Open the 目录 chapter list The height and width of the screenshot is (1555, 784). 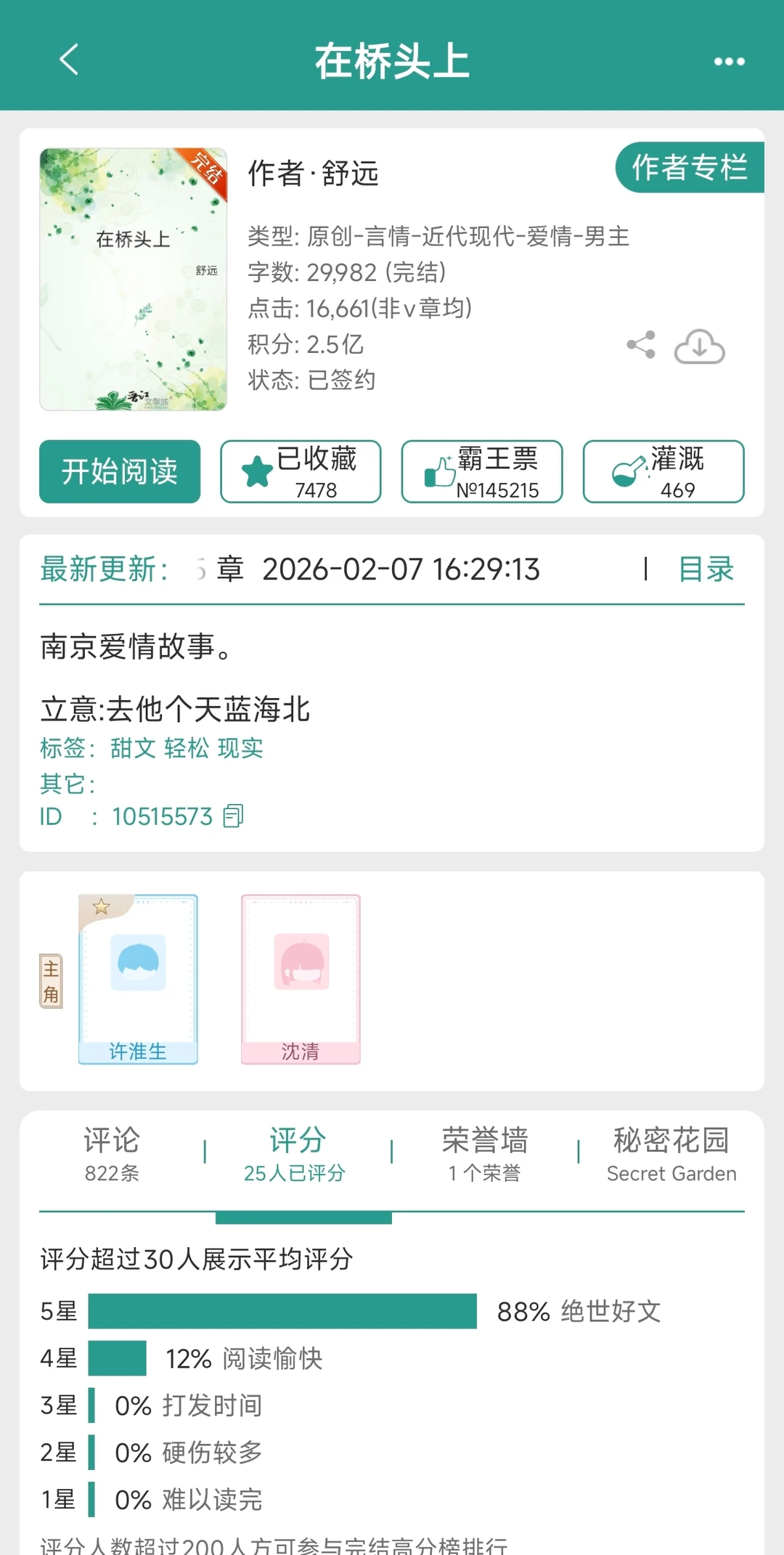(705, 571)
